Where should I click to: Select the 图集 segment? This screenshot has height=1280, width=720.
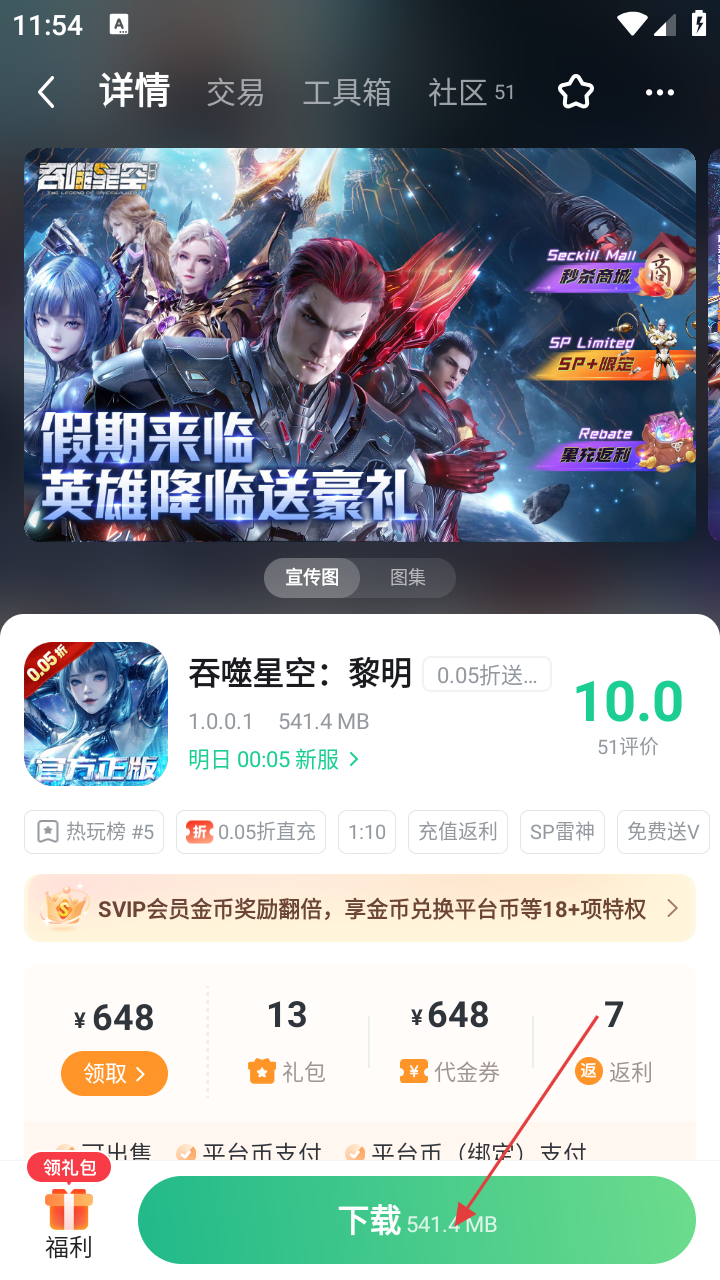(408, 578)
